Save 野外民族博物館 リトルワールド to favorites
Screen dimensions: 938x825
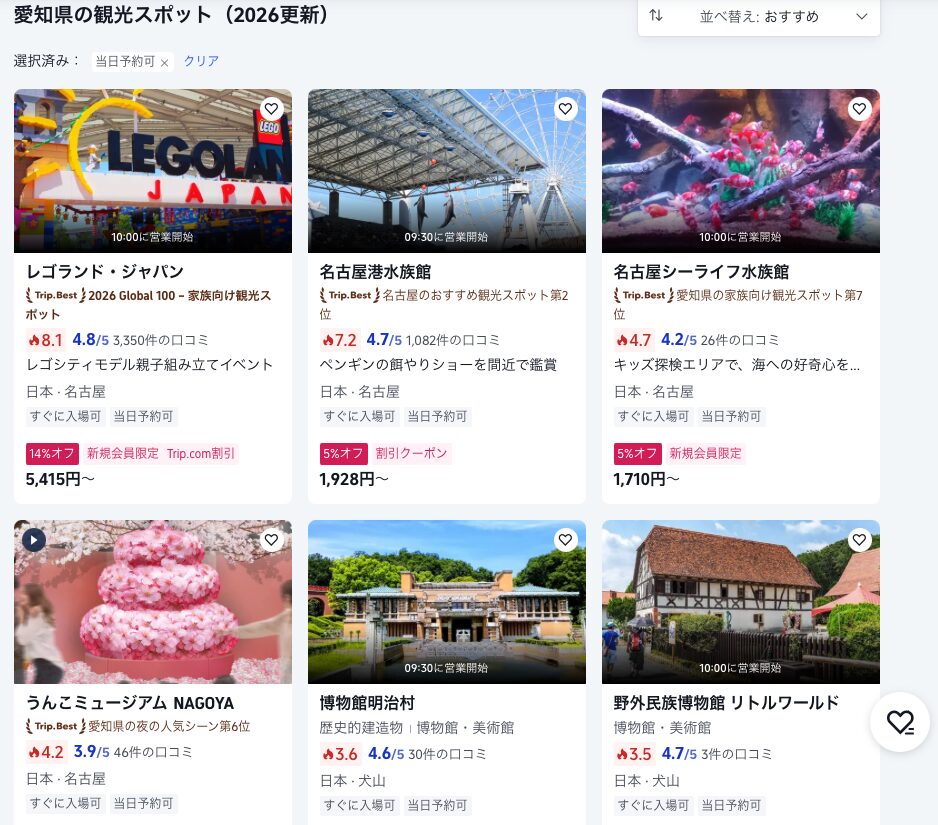859,540
